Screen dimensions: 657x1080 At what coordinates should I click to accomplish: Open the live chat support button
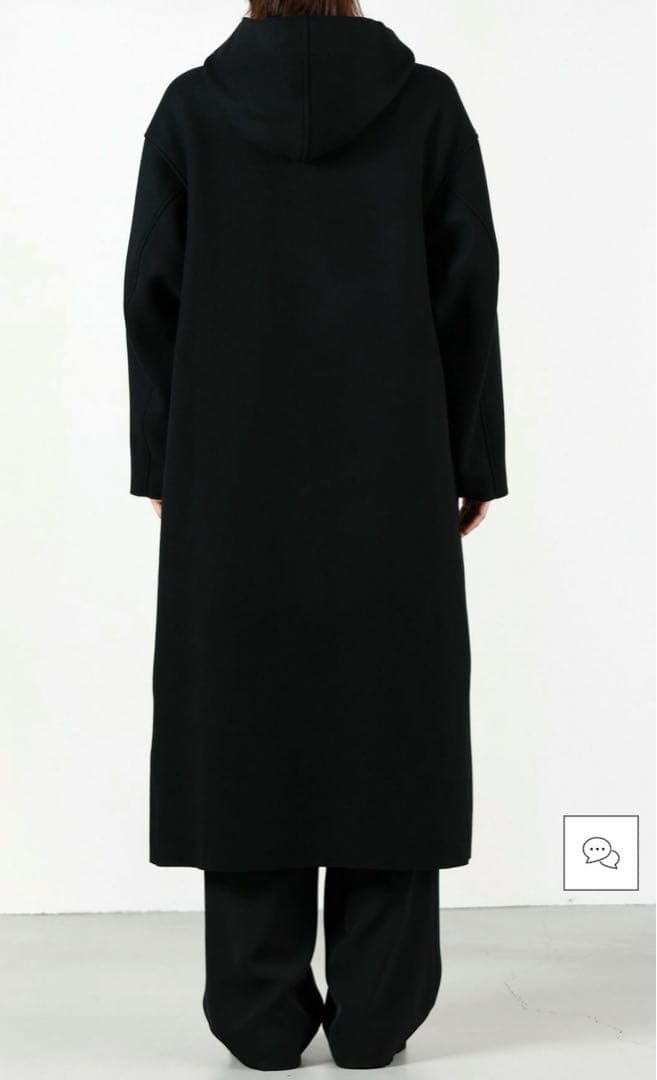[x=601, y=852]
